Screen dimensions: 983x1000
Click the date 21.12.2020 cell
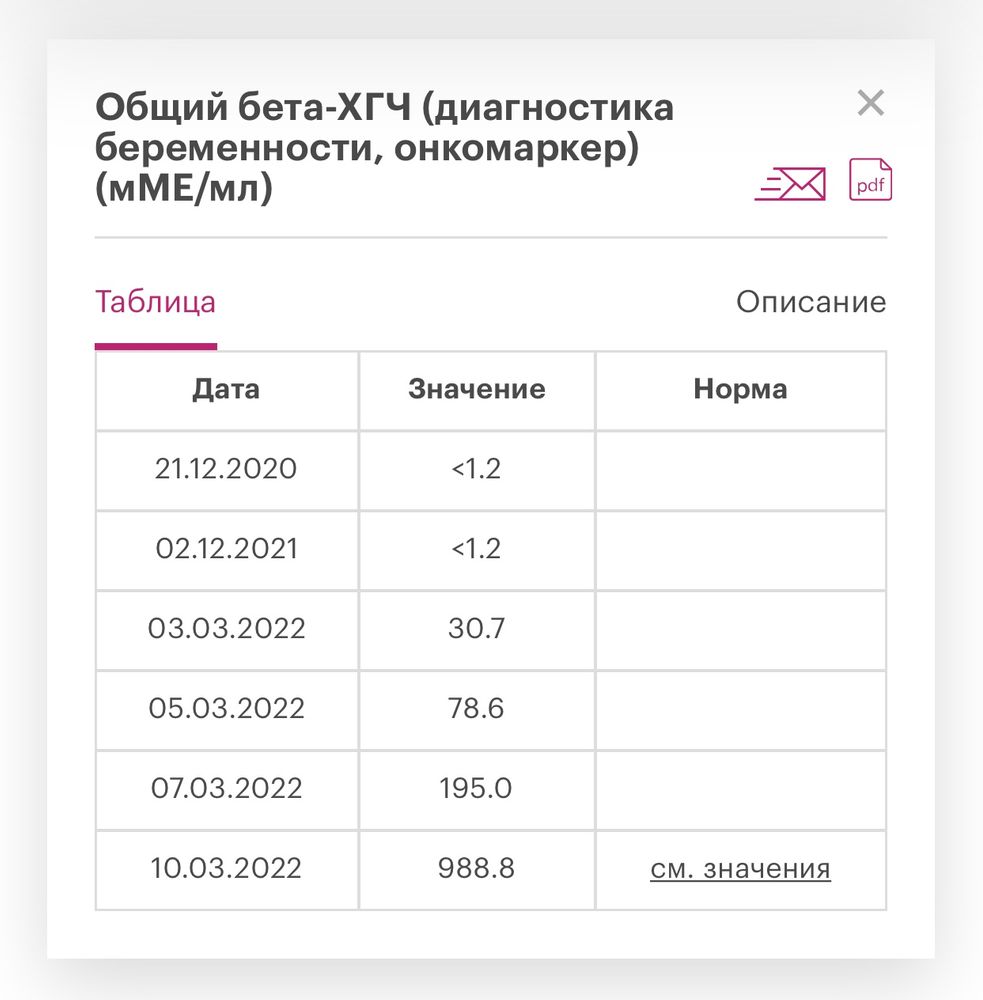click(x=225, y=470)
